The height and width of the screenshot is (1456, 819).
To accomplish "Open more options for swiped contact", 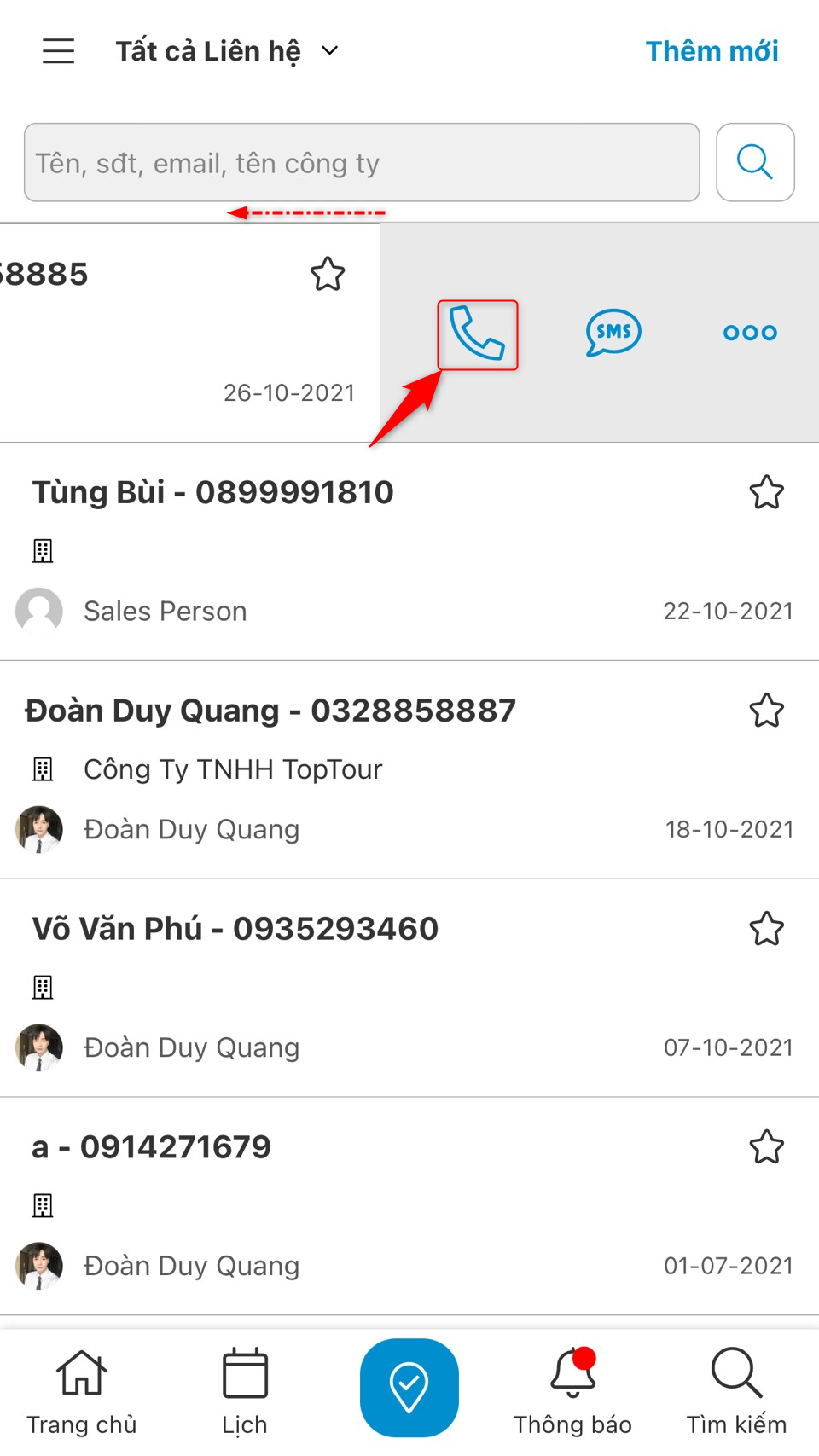I will (750, 333).
